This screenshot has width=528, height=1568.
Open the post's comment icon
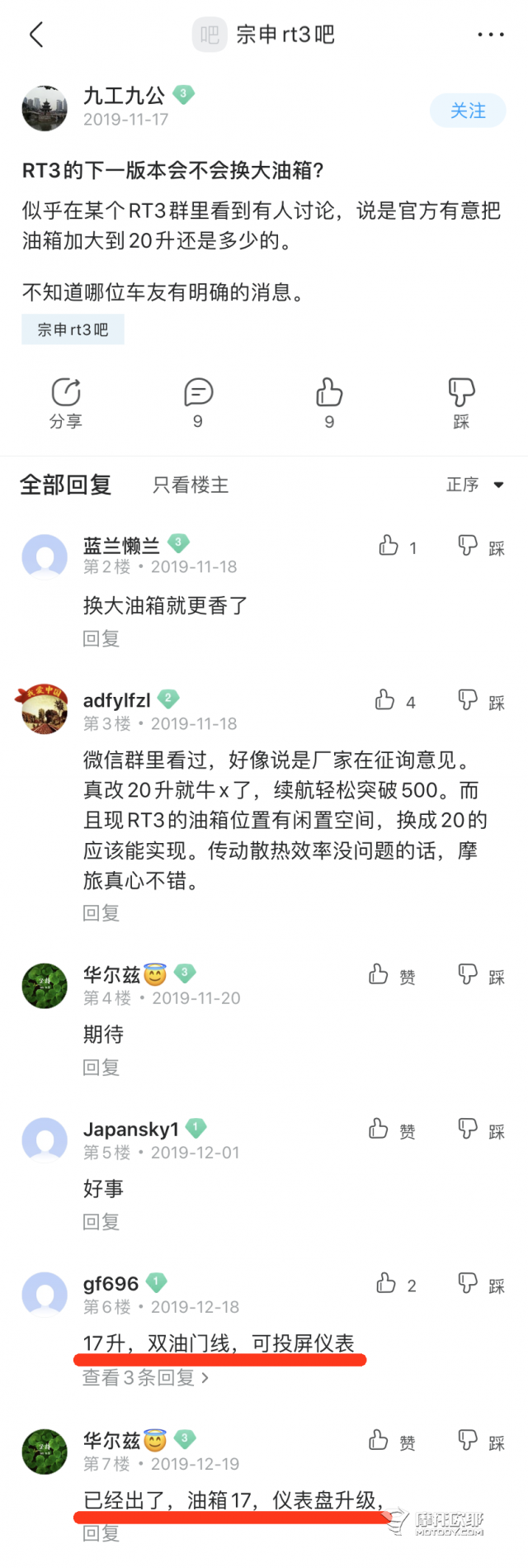[198, 403]
